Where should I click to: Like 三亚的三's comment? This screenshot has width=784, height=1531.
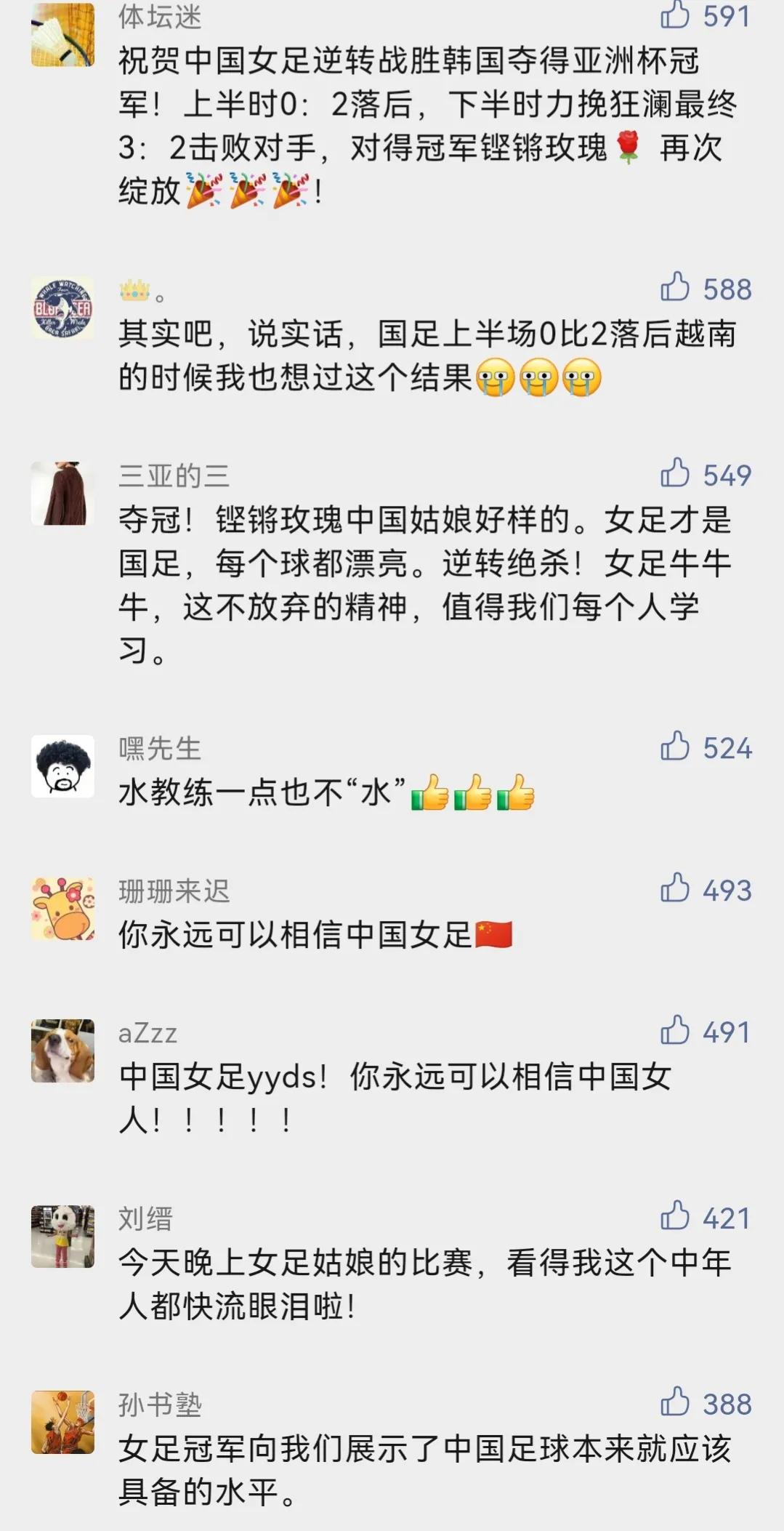click(x=675, y=473)
